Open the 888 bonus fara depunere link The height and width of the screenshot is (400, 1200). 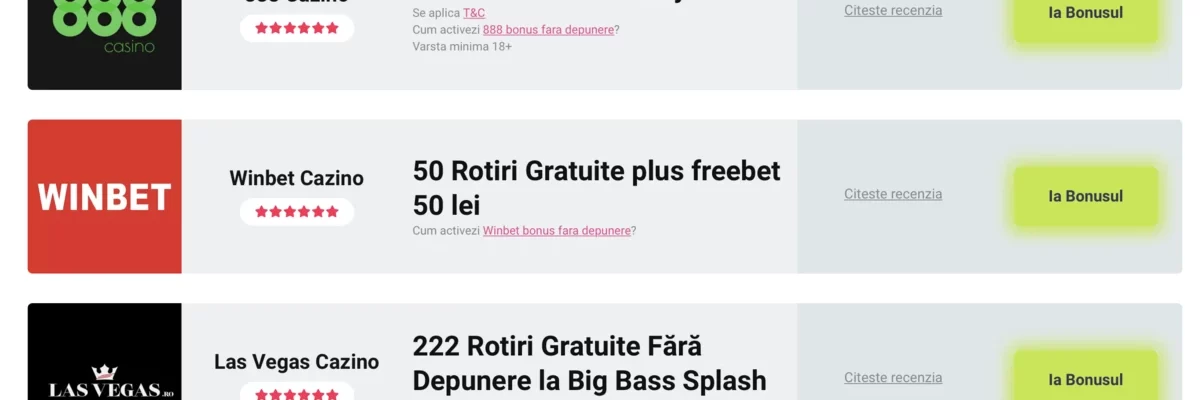(548, 29)
